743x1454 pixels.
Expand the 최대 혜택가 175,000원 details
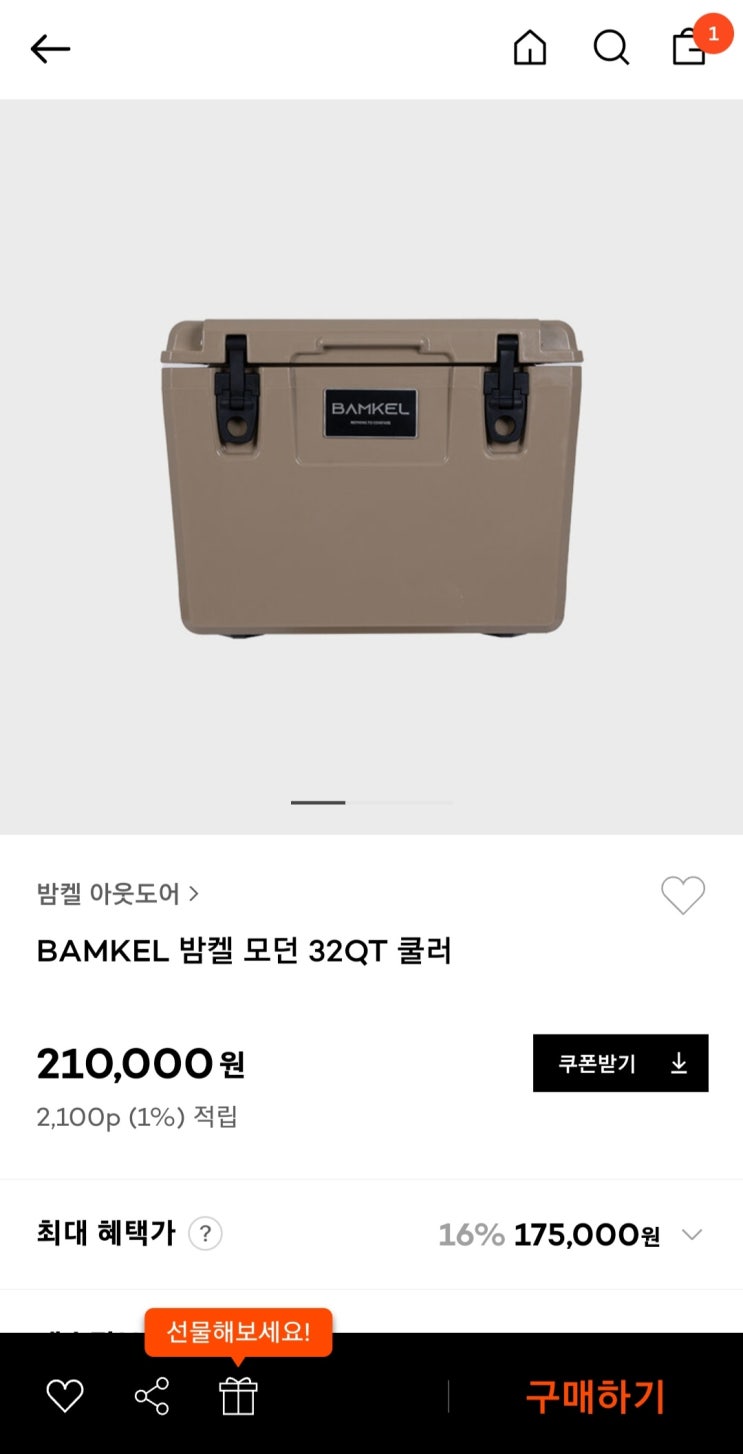click(x=691, y=1235)
